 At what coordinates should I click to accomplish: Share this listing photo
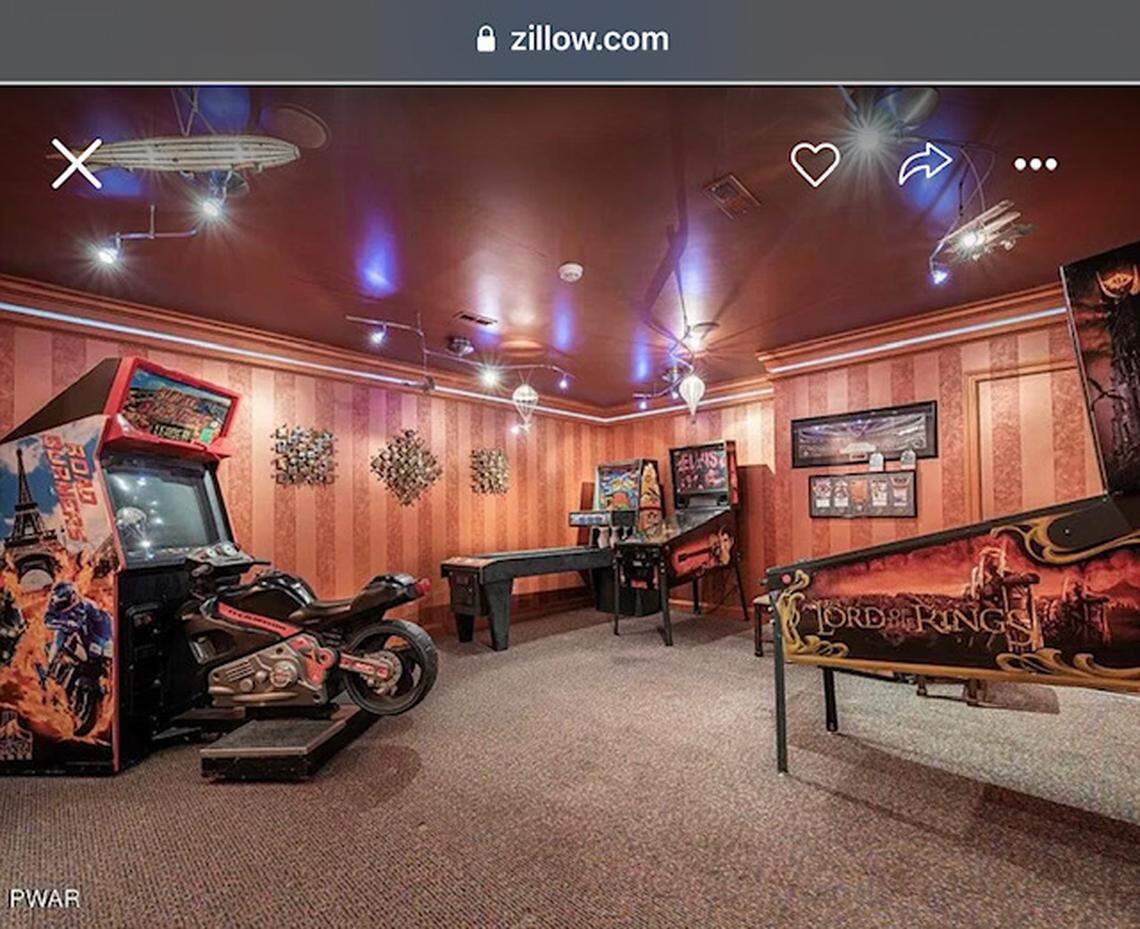point(924,163)
